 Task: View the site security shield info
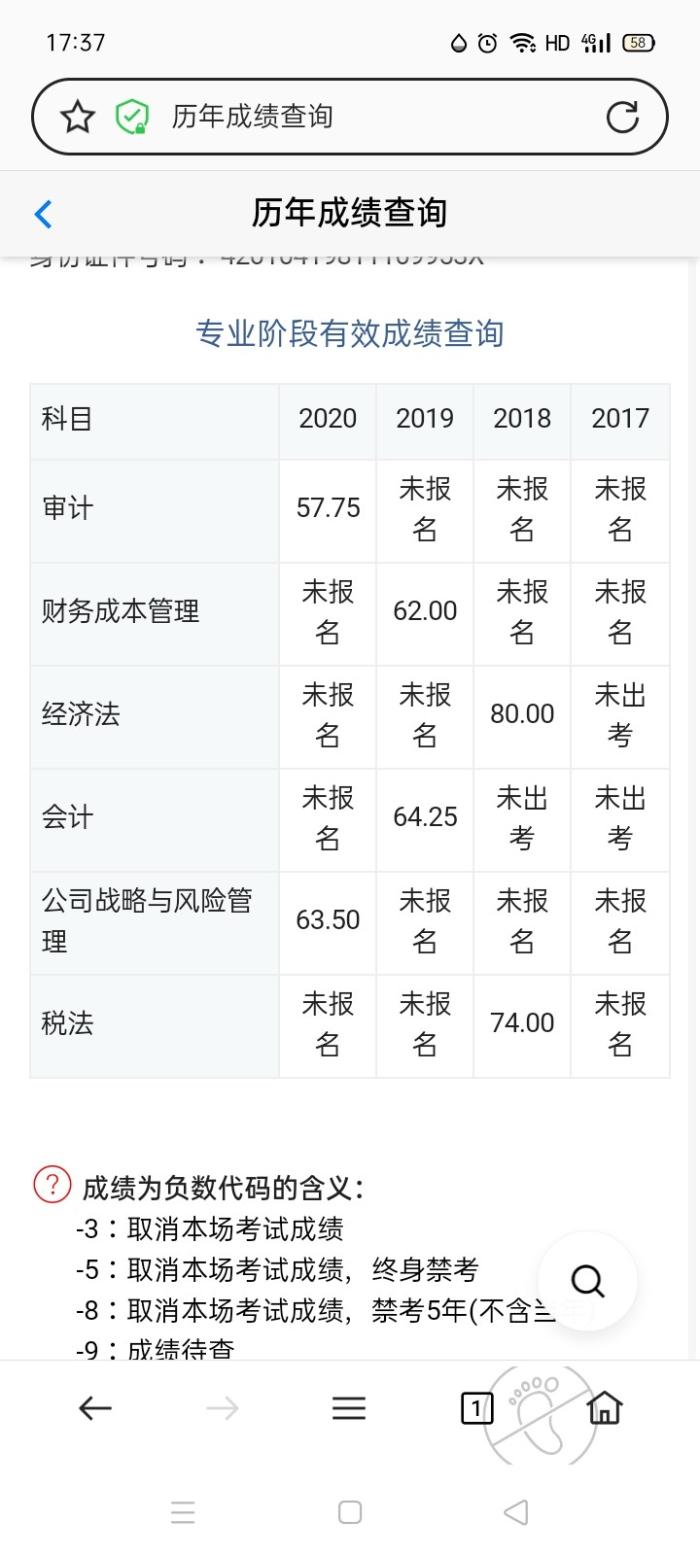tap(131, 117)
